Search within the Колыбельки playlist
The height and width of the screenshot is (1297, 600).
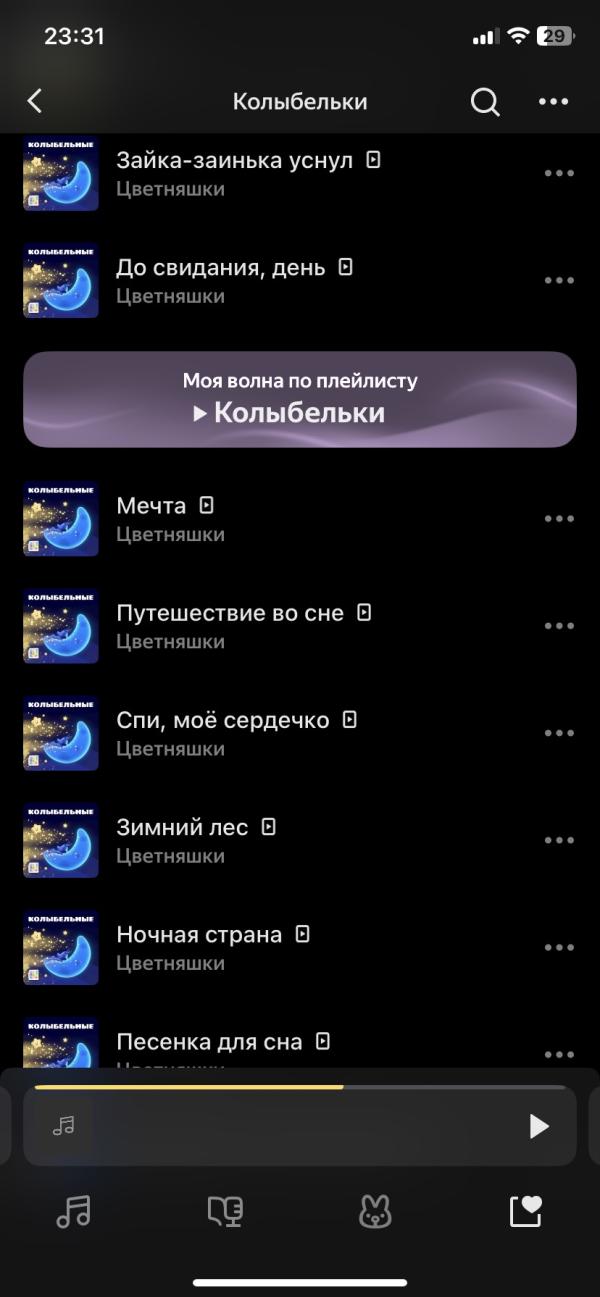click(x=485, y=101)
